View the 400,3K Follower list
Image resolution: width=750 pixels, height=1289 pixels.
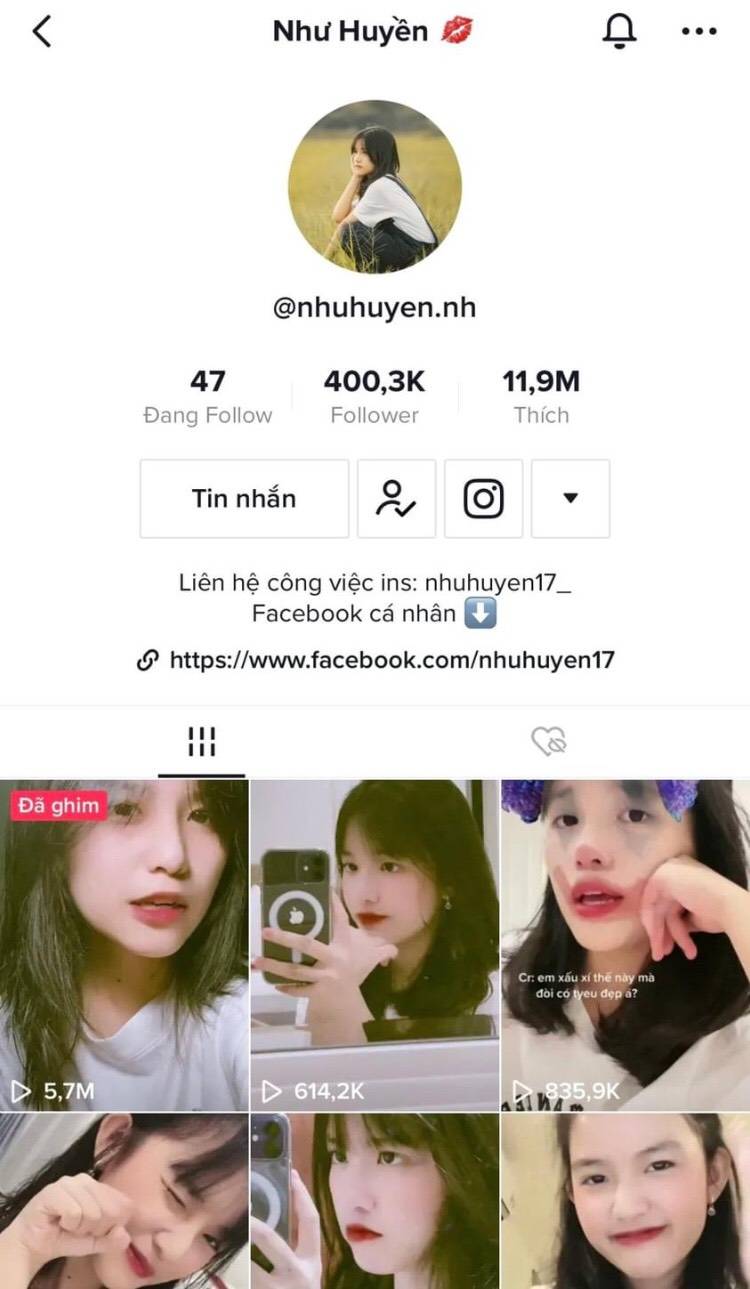click(x=374, y=397)
